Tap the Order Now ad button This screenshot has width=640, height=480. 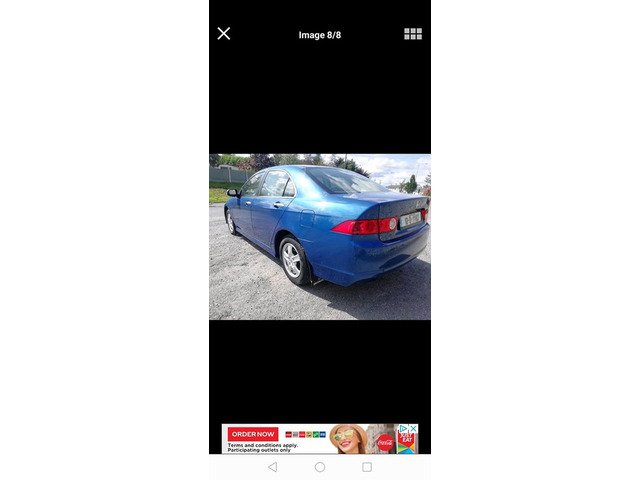[253, 434]
